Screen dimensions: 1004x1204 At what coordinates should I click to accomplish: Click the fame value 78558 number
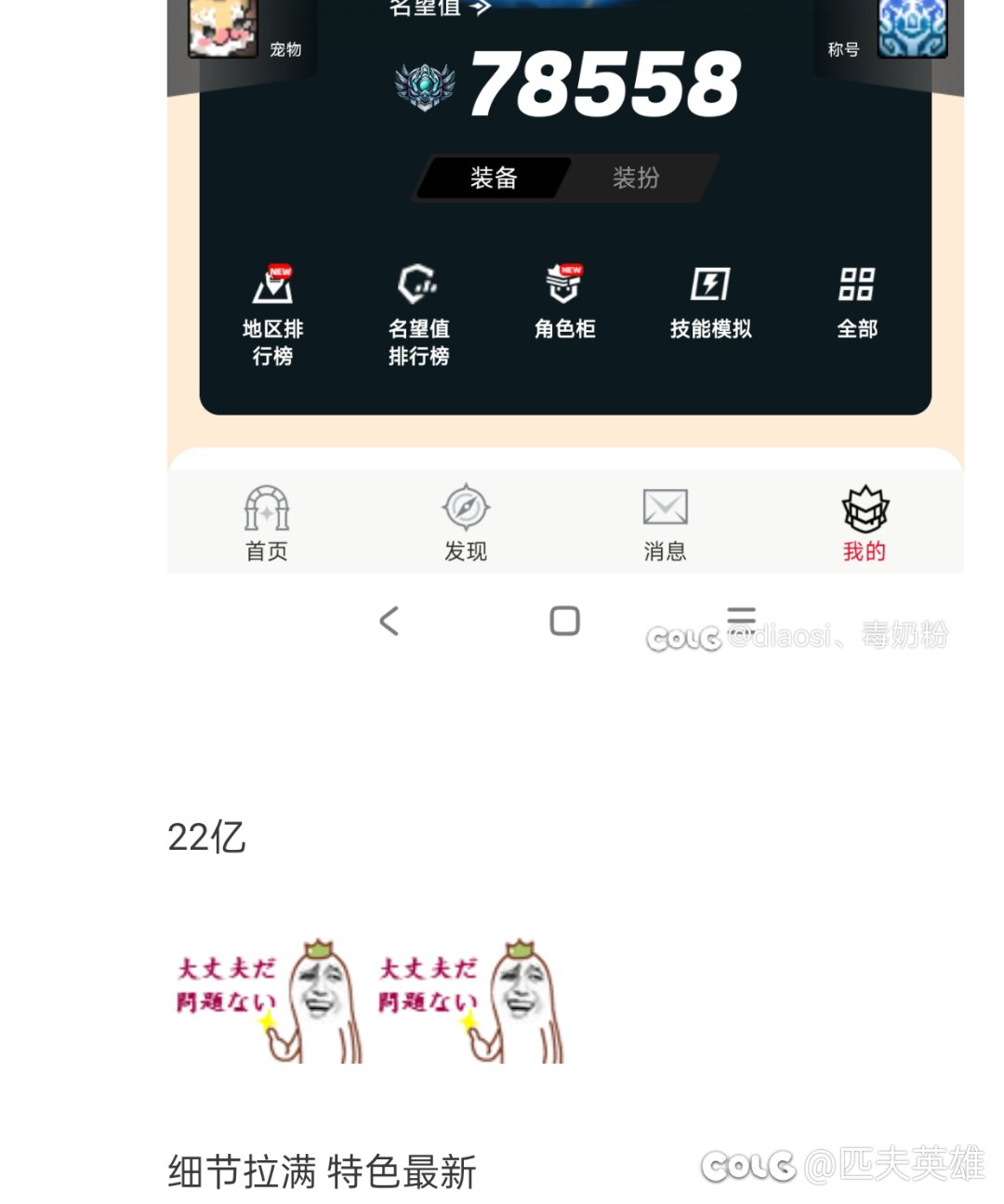point(604,84)
